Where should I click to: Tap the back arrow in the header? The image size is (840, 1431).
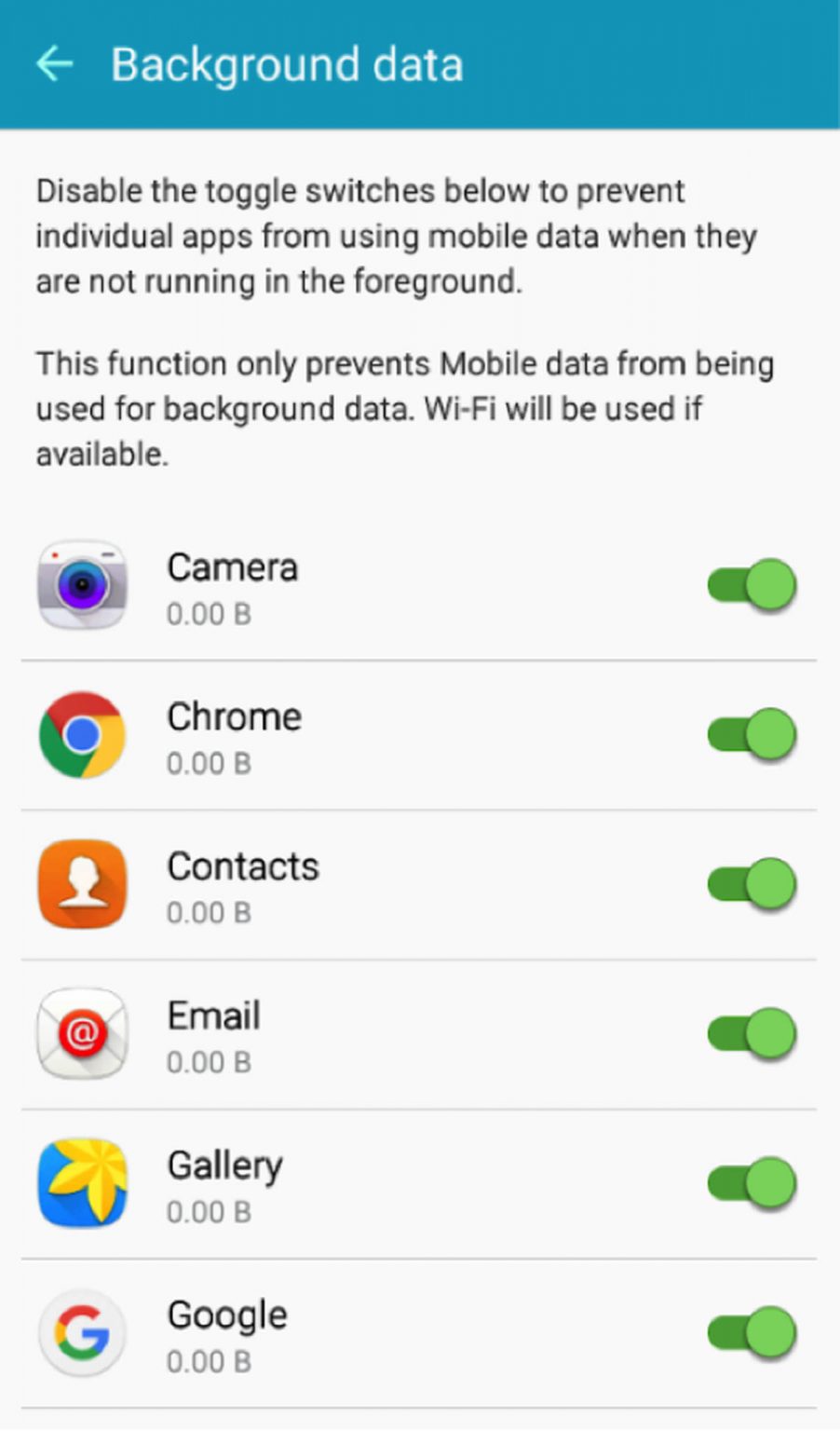56,63
